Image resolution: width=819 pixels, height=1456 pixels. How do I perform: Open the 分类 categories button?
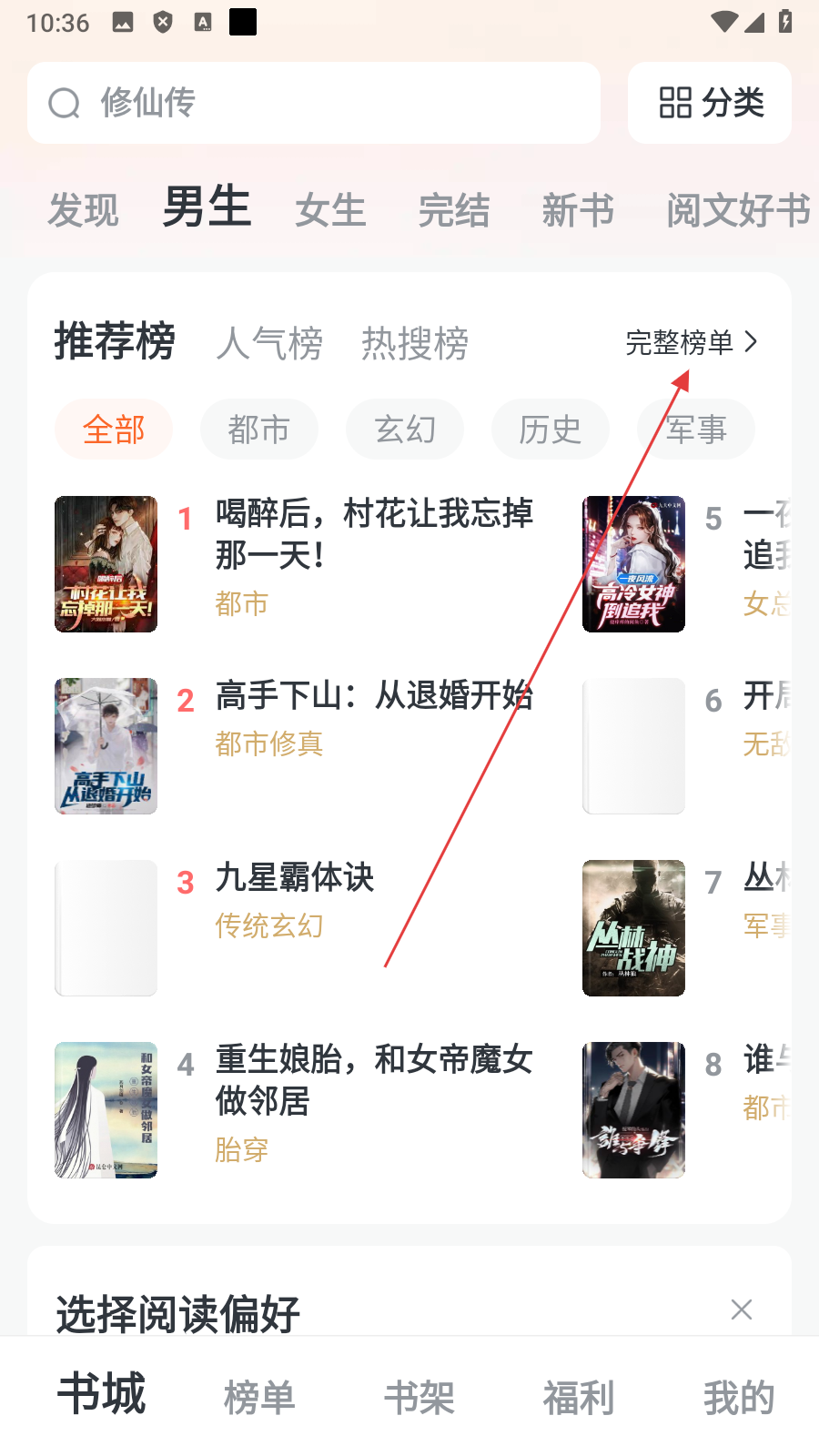pos(710,103)
